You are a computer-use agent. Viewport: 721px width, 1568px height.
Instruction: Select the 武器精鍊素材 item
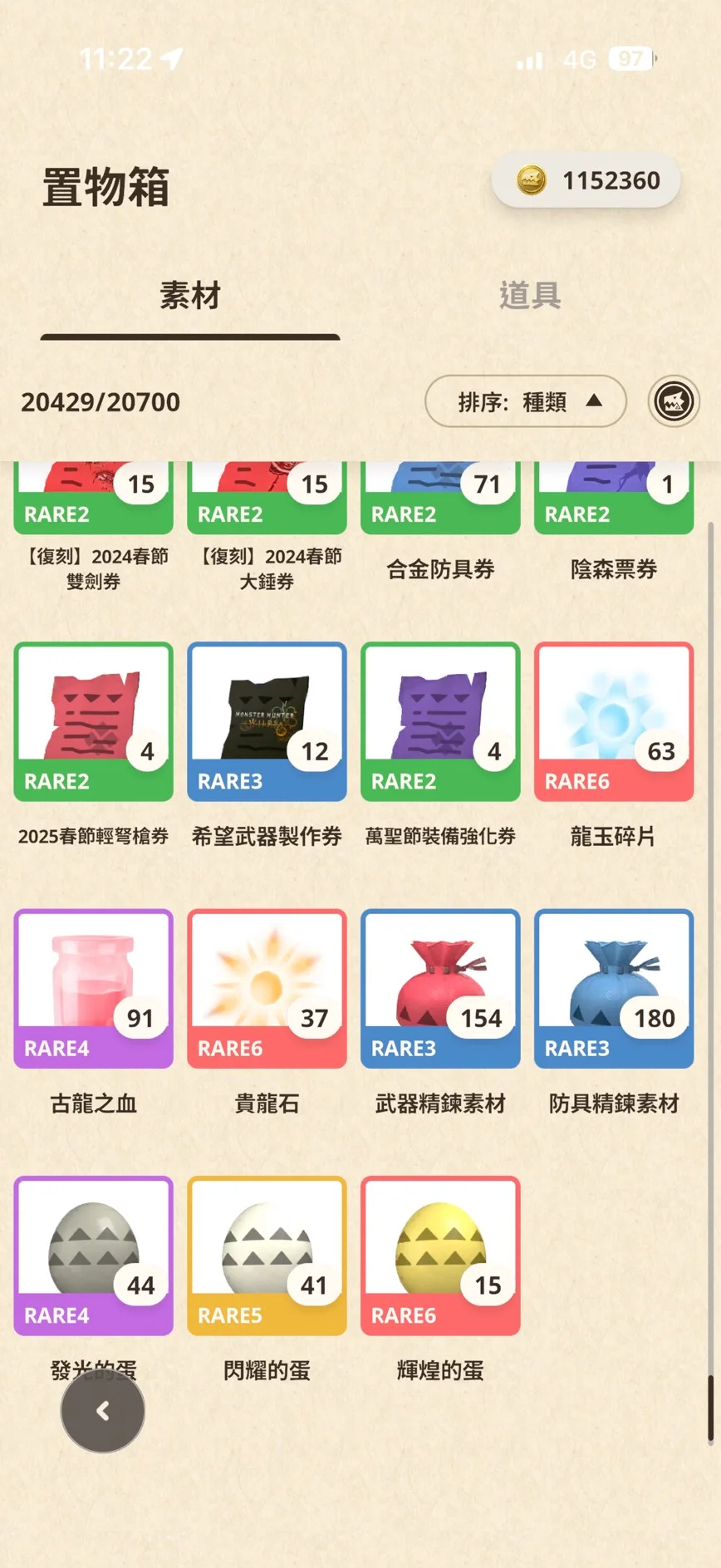(440, 988)
